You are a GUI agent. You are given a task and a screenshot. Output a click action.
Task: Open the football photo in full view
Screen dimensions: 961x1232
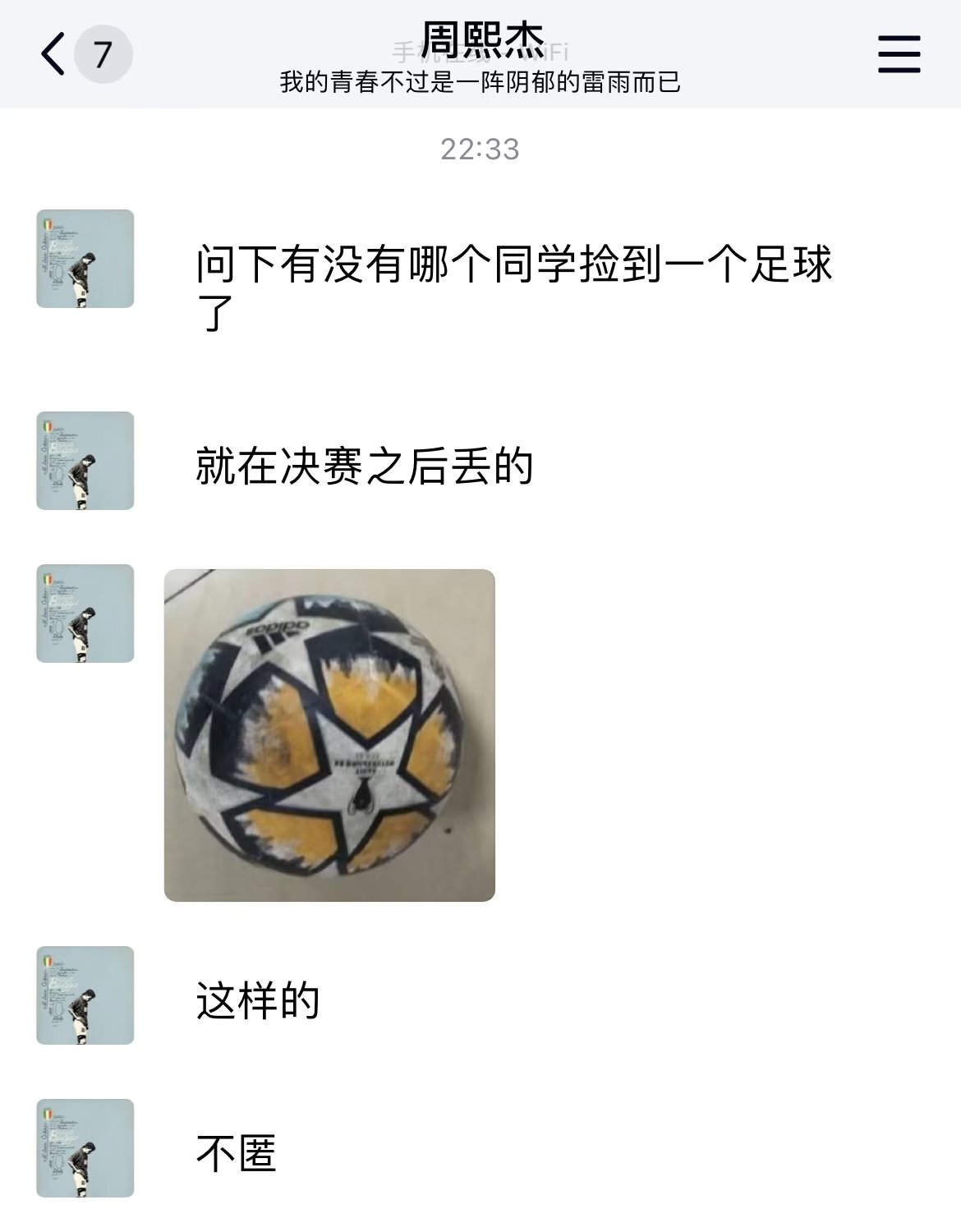click(x=329, y=735)
